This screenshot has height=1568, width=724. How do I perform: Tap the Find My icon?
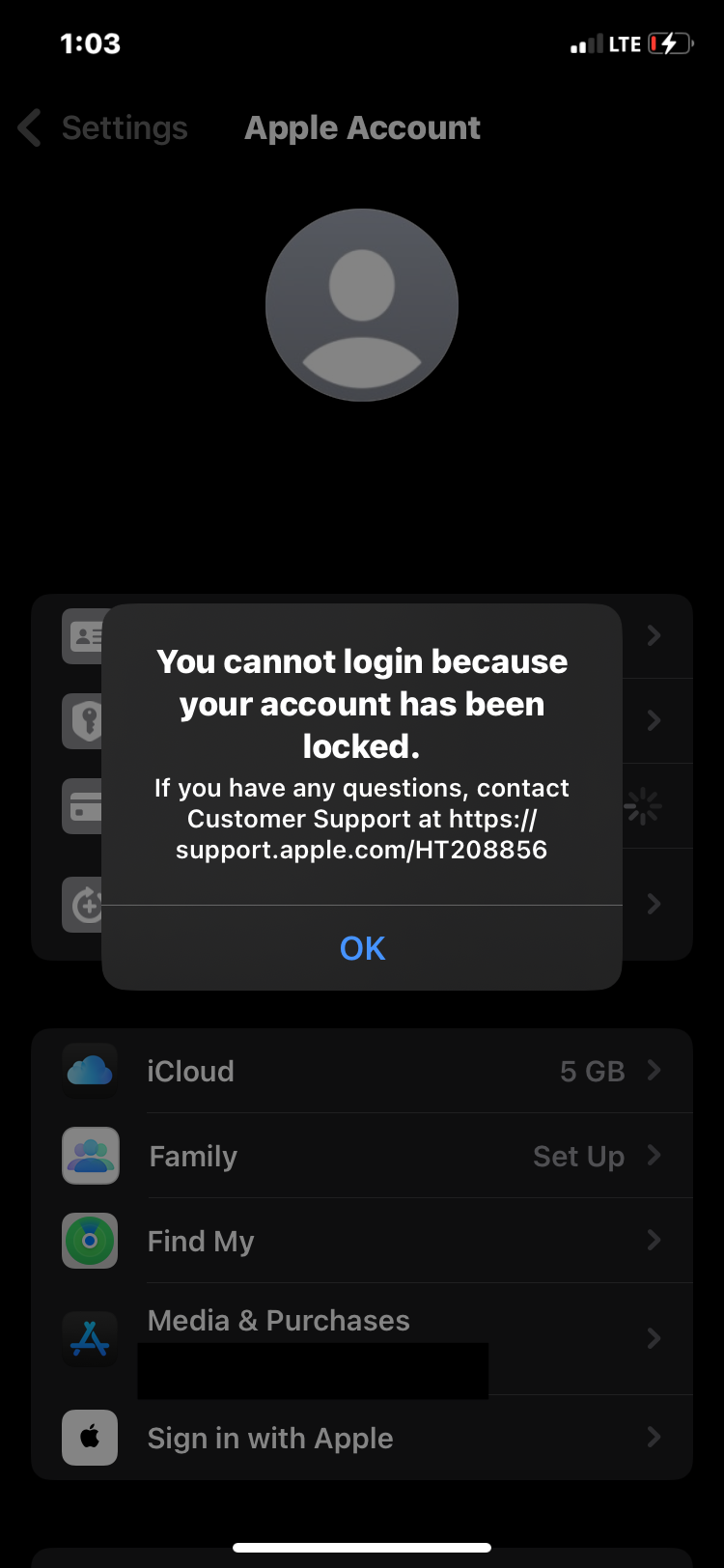[x=89, y=1241]
